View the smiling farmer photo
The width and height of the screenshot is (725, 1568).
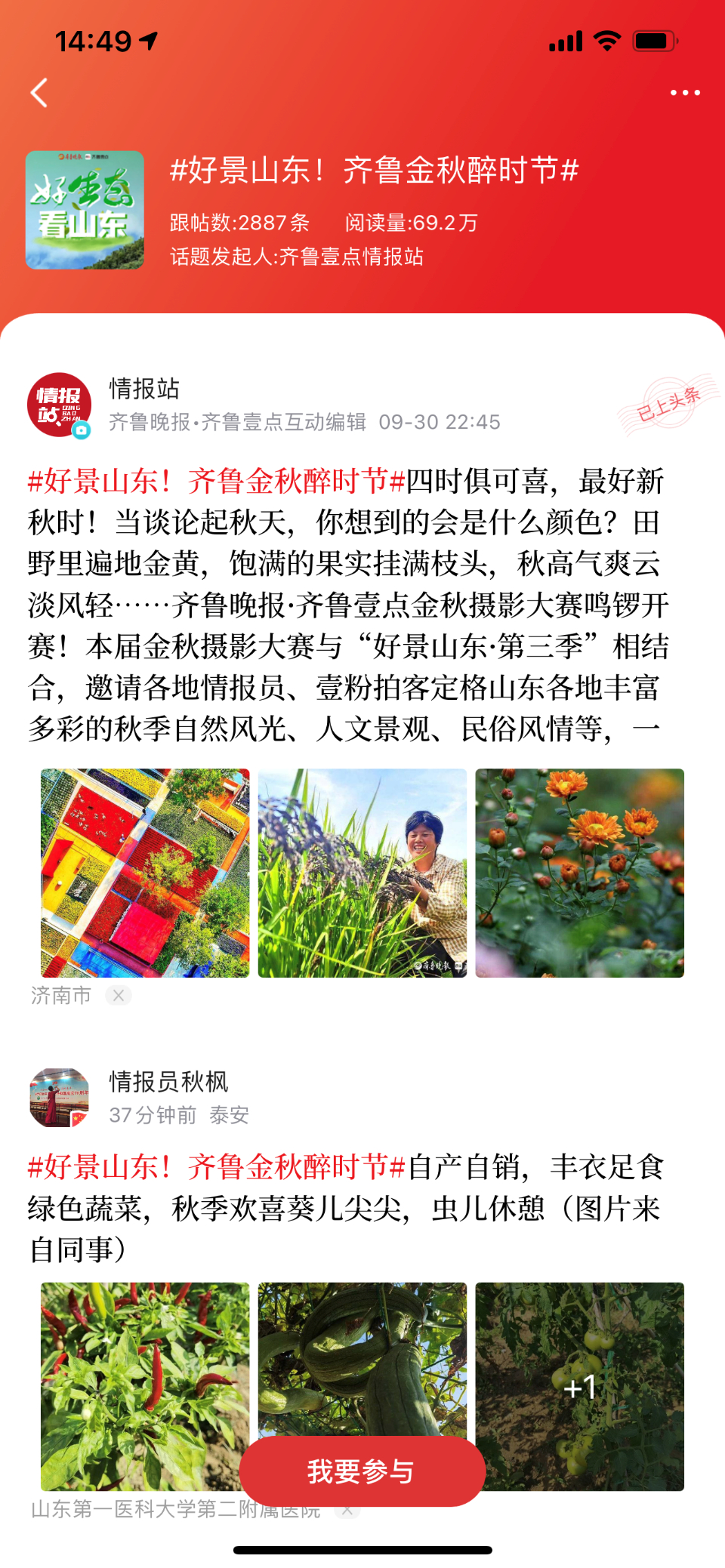[x=362, y=873]
